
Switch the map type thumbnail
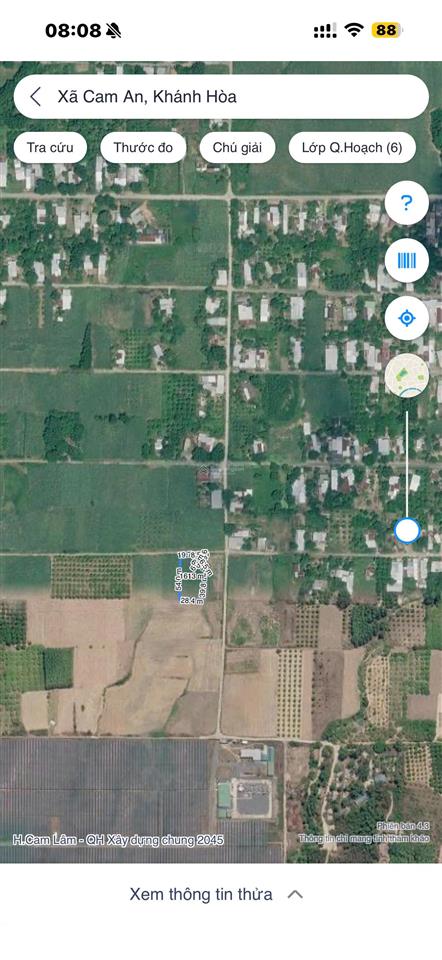click(x=406, y=376)
